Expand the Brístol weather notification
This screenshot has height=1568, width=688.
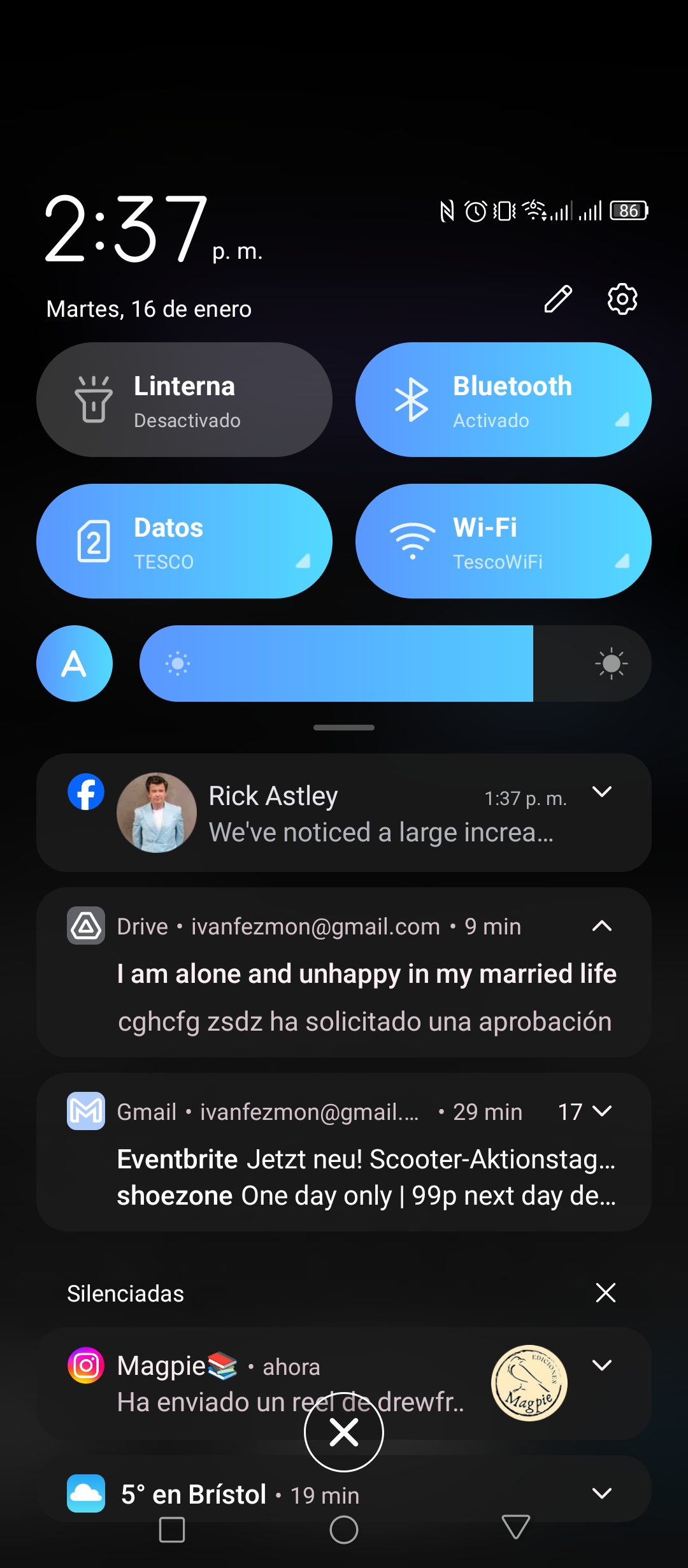click(x=602, y=1493)
